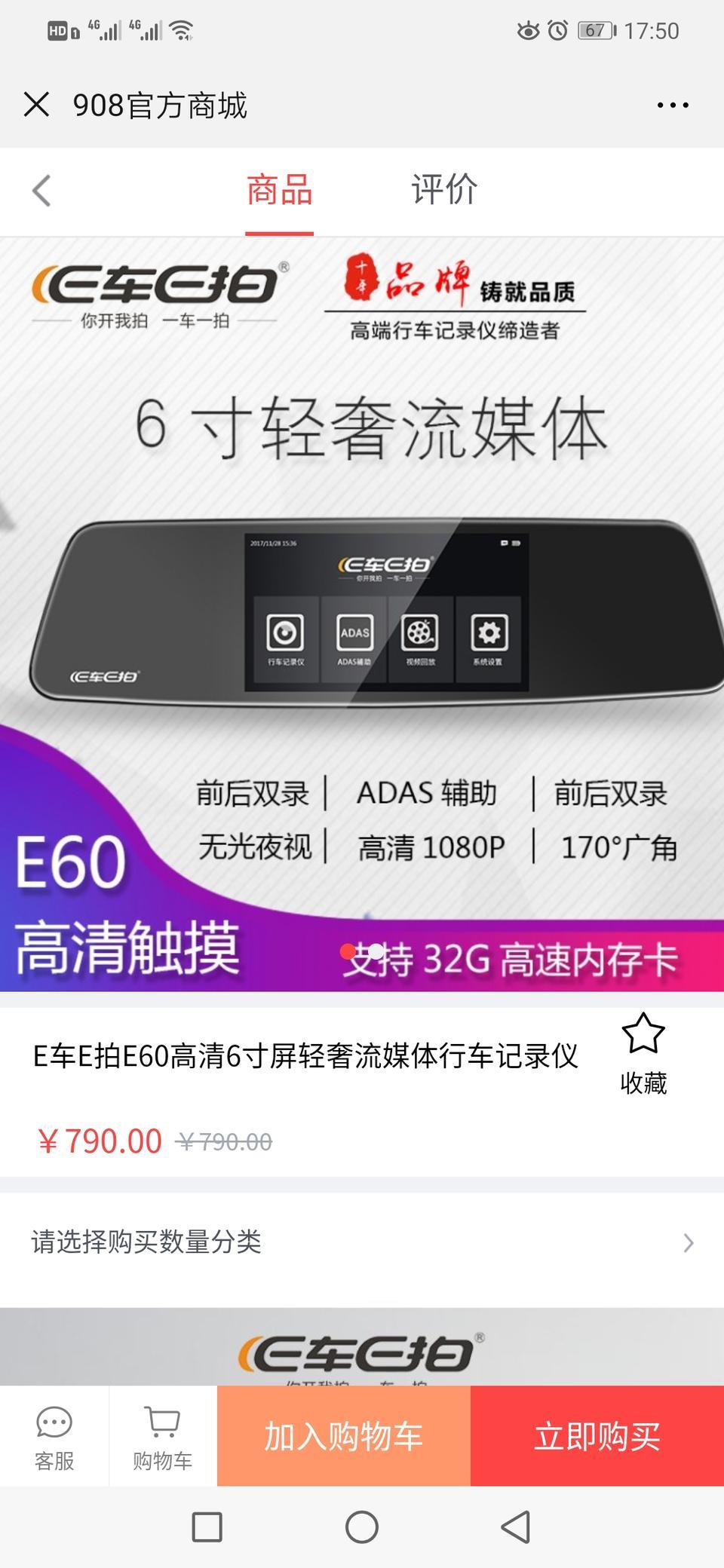
Task: Open the E60 product banner image
Action: (362, 614)
